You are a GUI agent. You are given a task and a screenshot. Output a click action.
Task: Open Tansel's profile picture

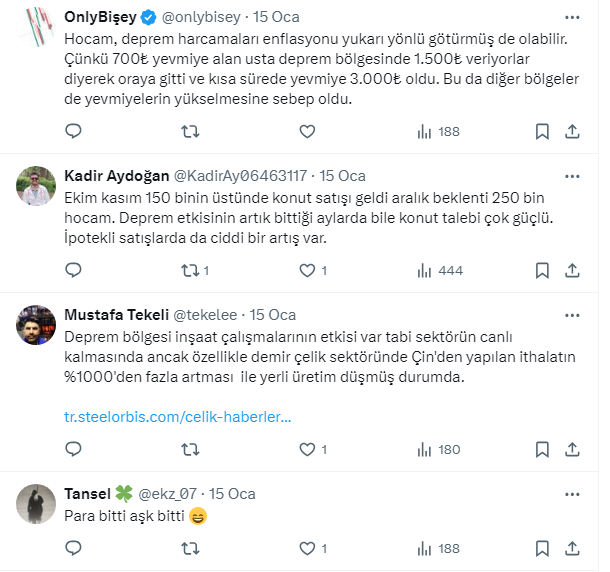pos(36,504)
